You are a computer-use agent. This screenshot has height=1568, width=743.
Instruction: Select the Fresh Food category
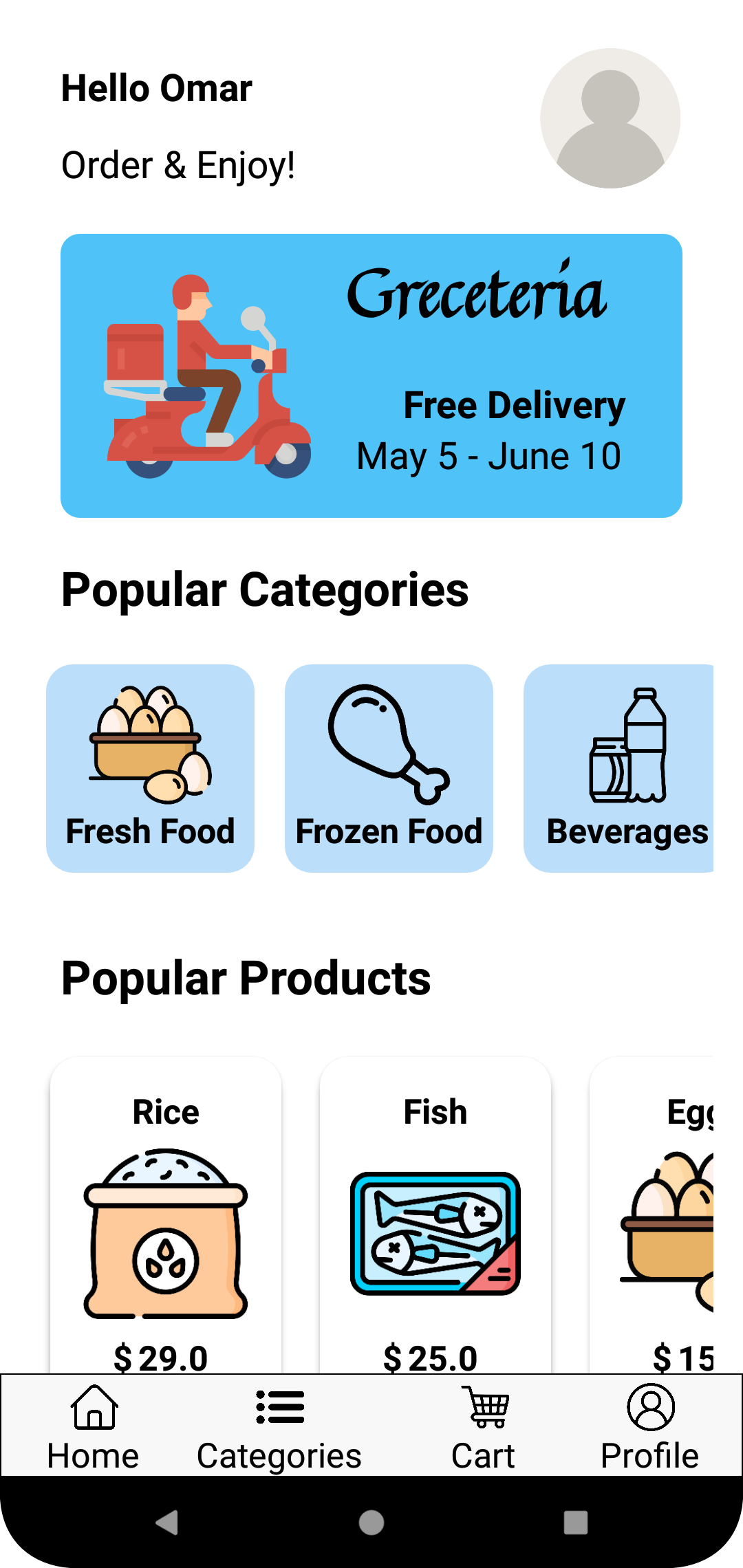click(x=150, y=768)
